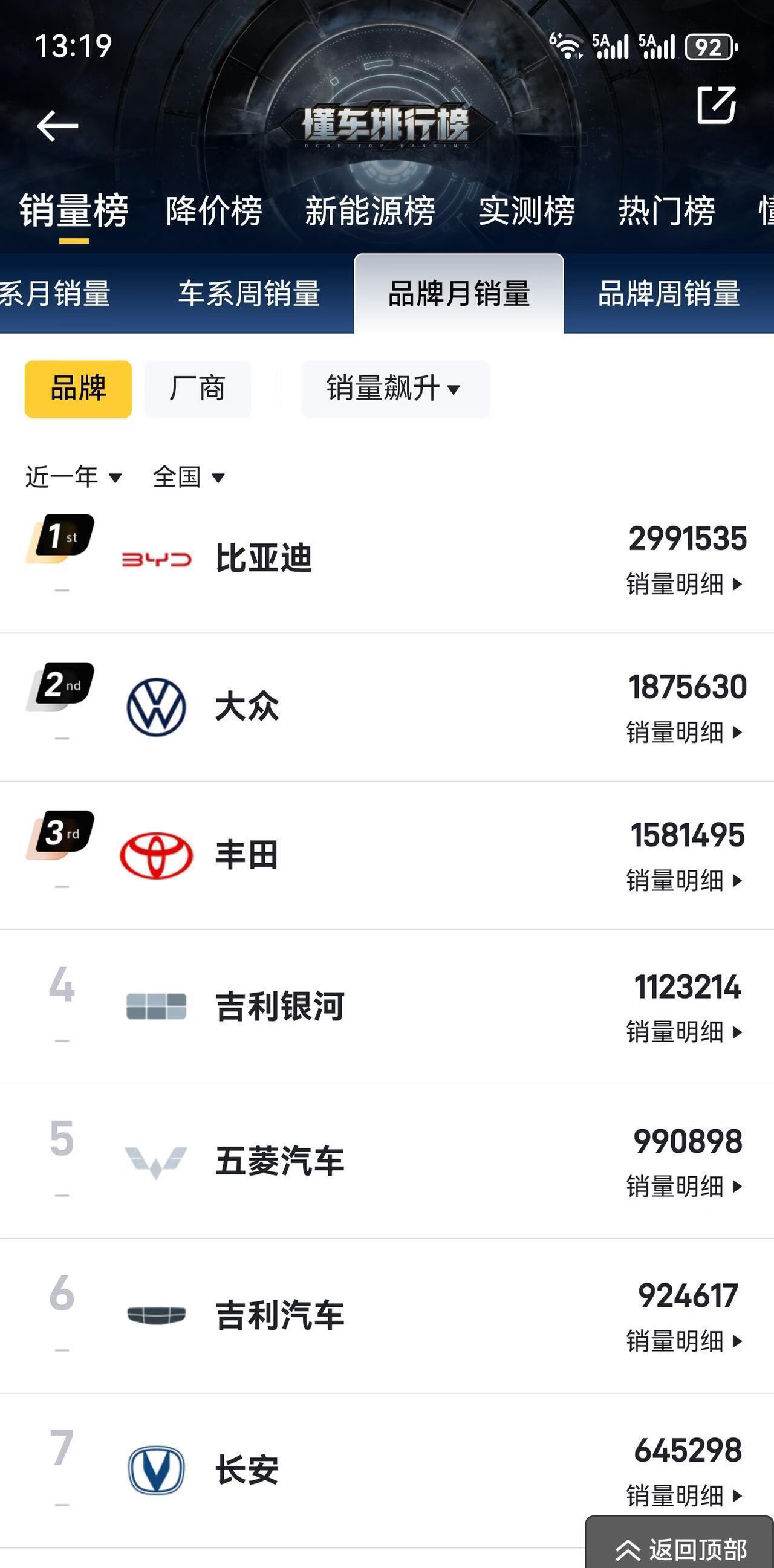Open the 销量飙升 sort dropdown
The width and height of the screenshot is (774, 1568).
[395, 388]
